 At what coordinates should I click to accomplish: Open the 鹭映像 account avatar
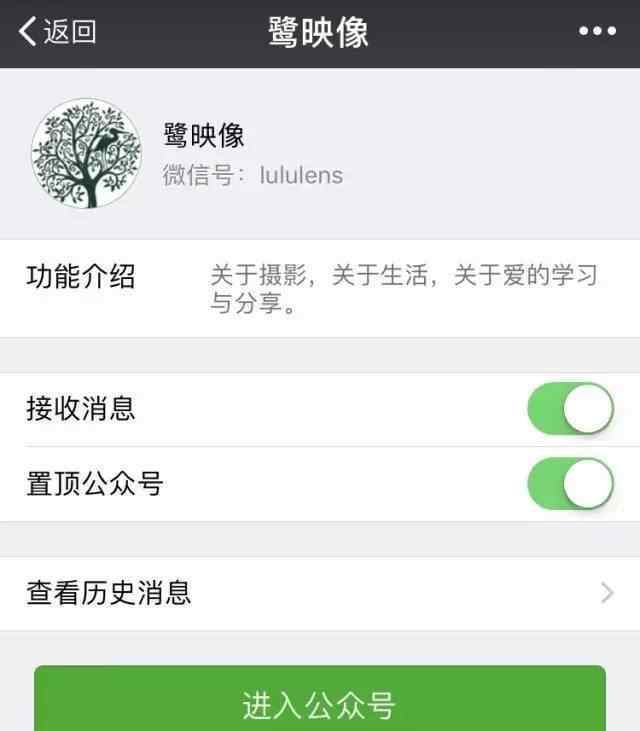[x=86, y=153]
